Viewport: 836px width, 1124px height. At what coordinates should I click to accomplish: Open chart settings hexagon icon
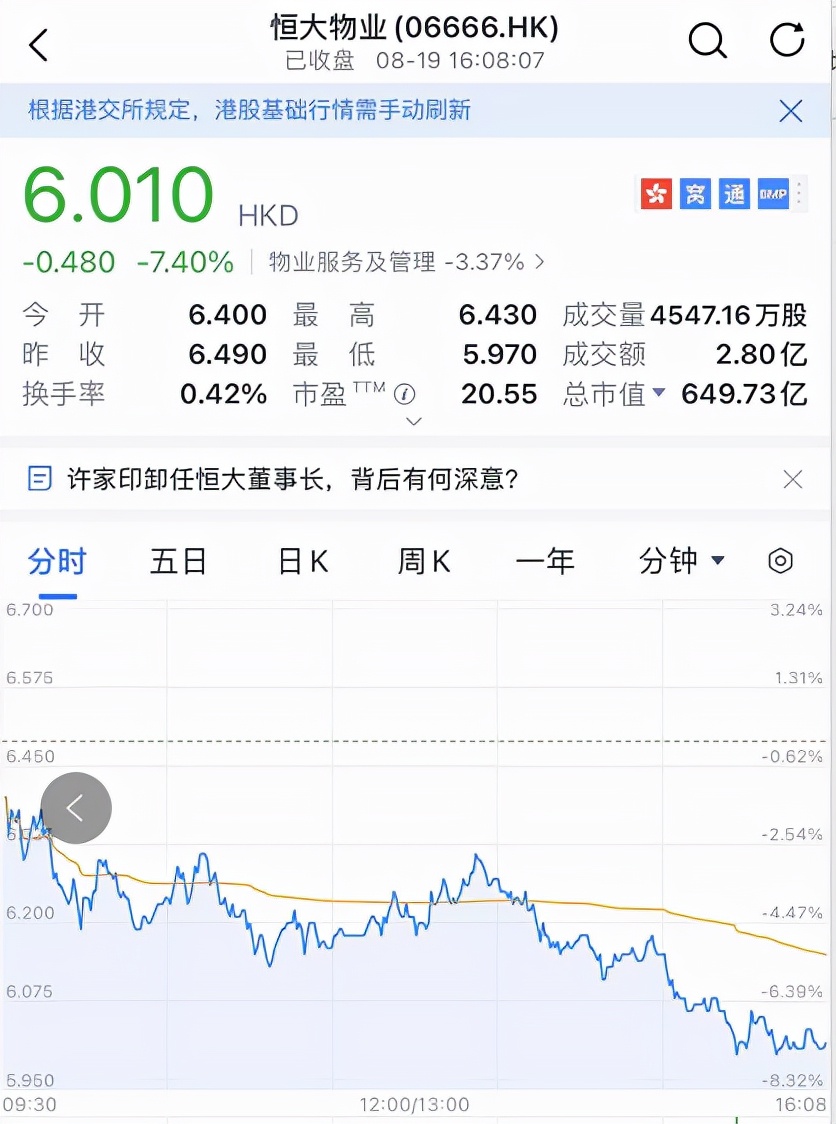tap(781, 561)
